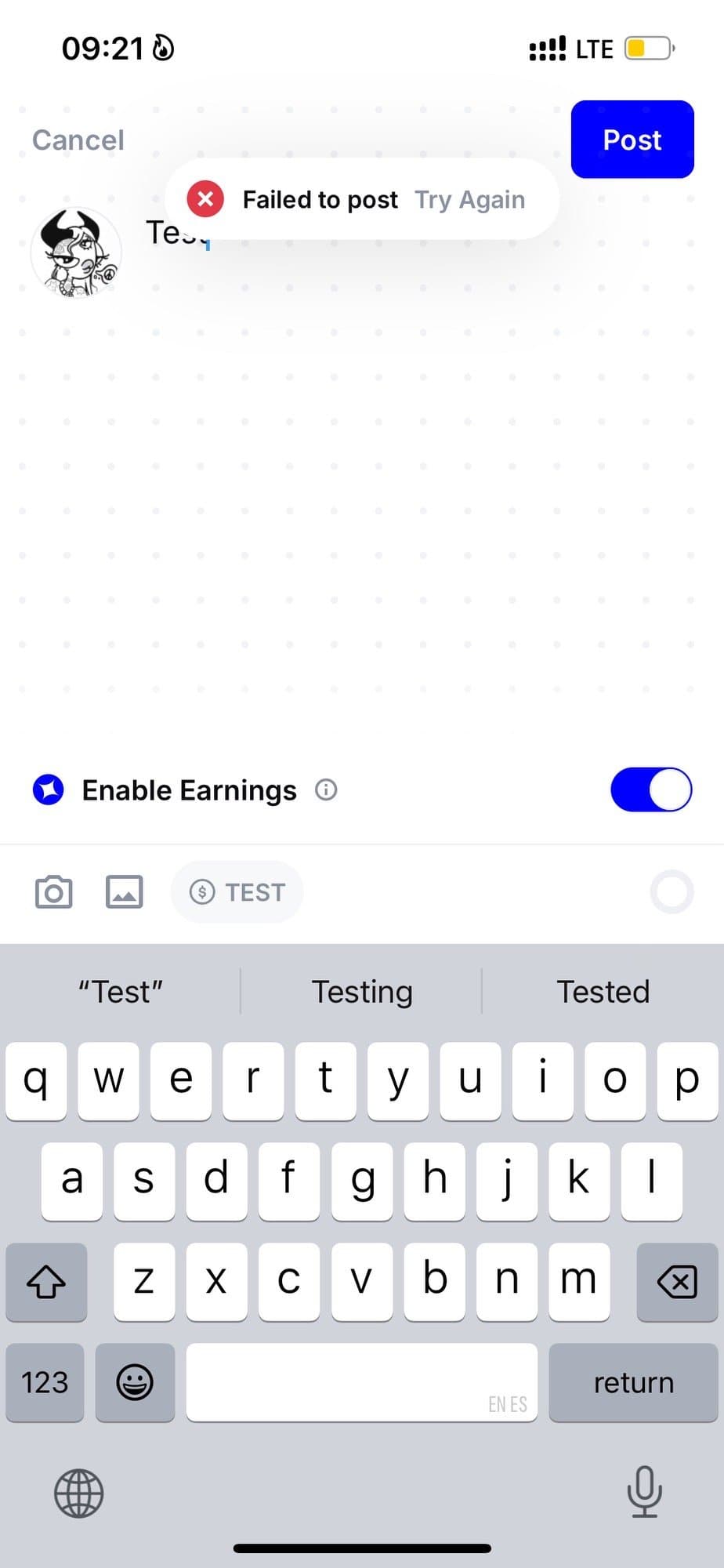724x1568 pixels.
Task: Tap backspace on the keyboard
Action: pos(676,1282)
